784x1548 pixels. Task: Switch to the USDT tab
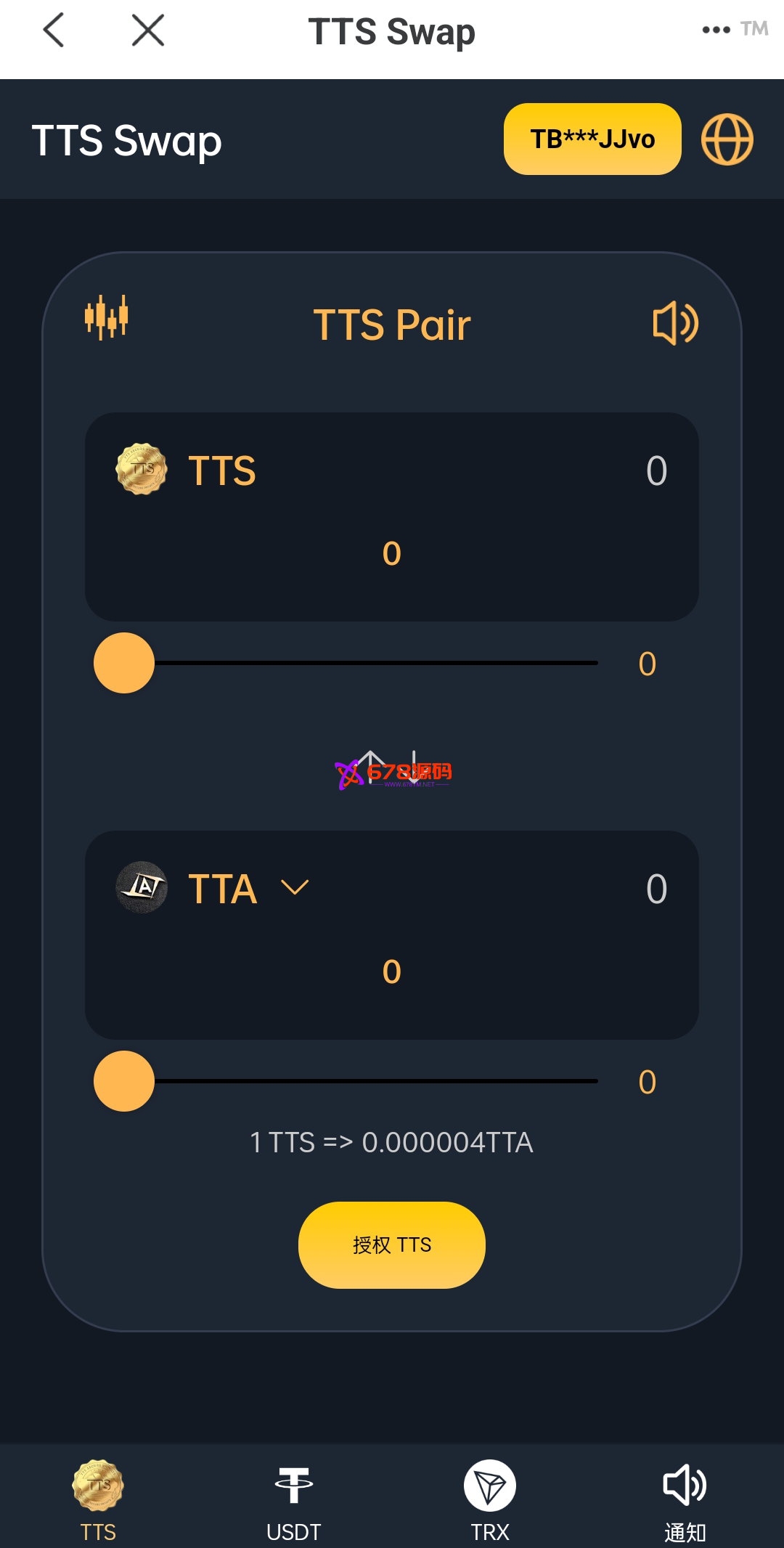click(294, 1499)
